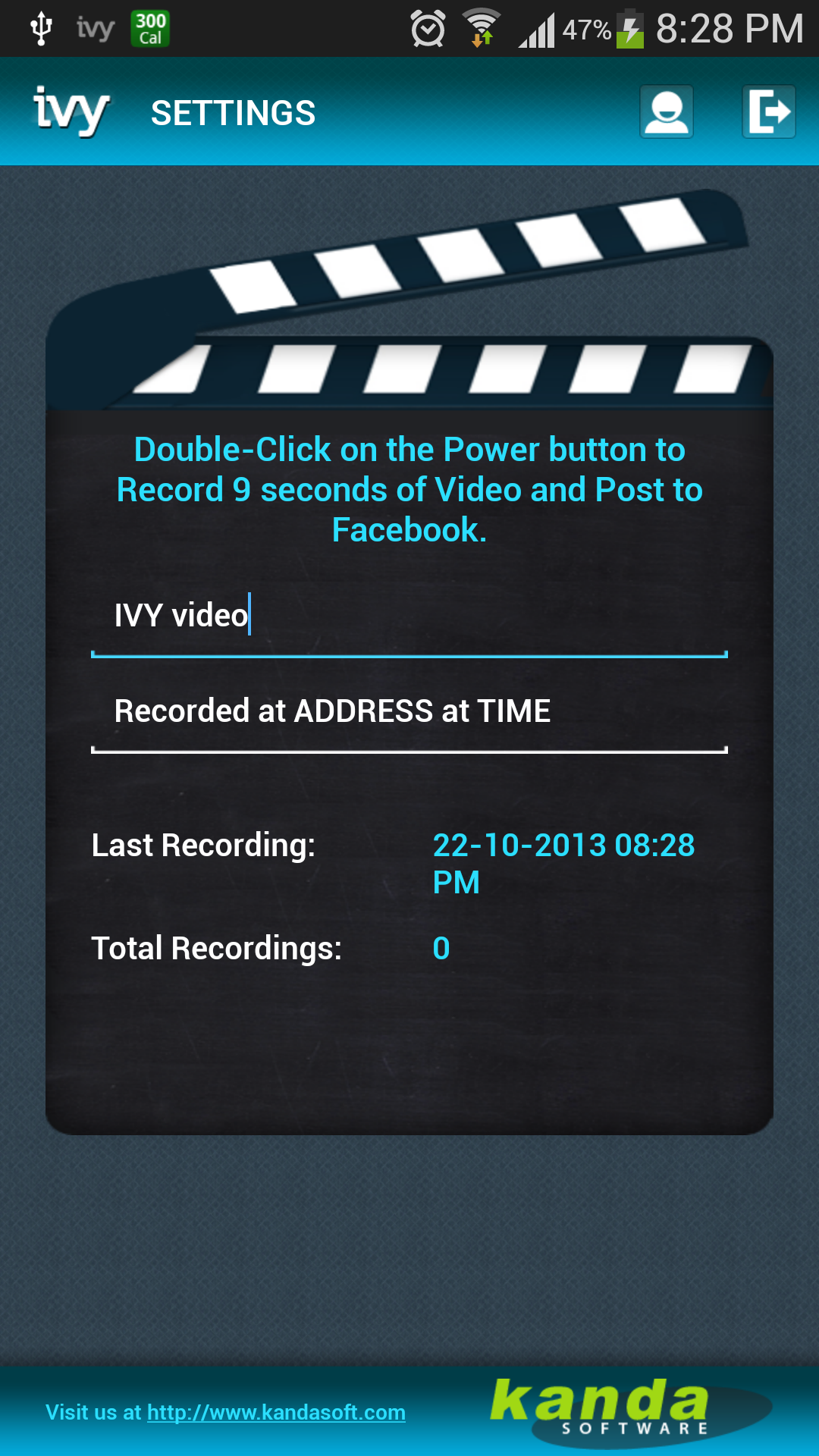819x1456 pixels.
Task: Edit the 'Recorded at ADDRESS at TIME' field
Action: pos(409,712)
